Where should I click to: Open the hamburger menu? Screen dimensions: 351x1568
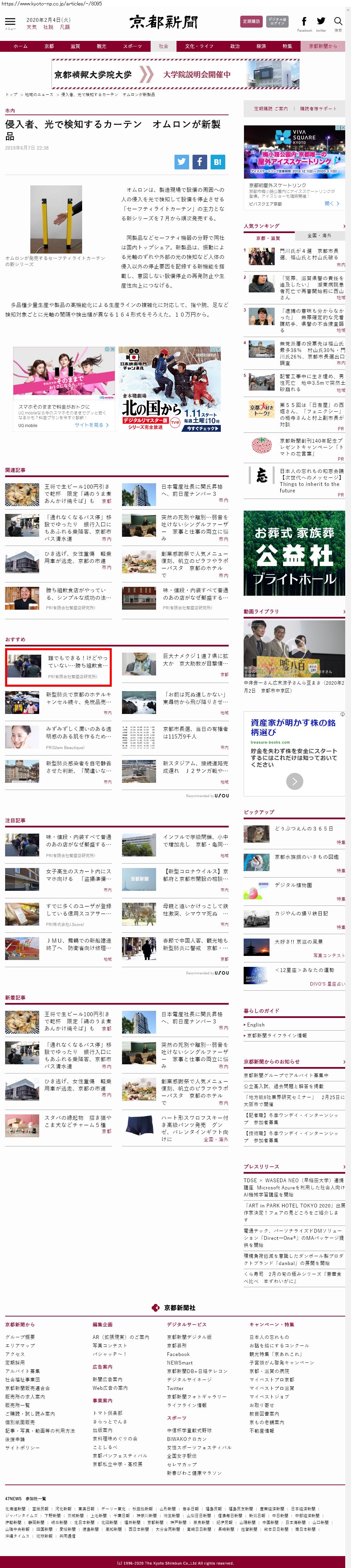(10, 22)
